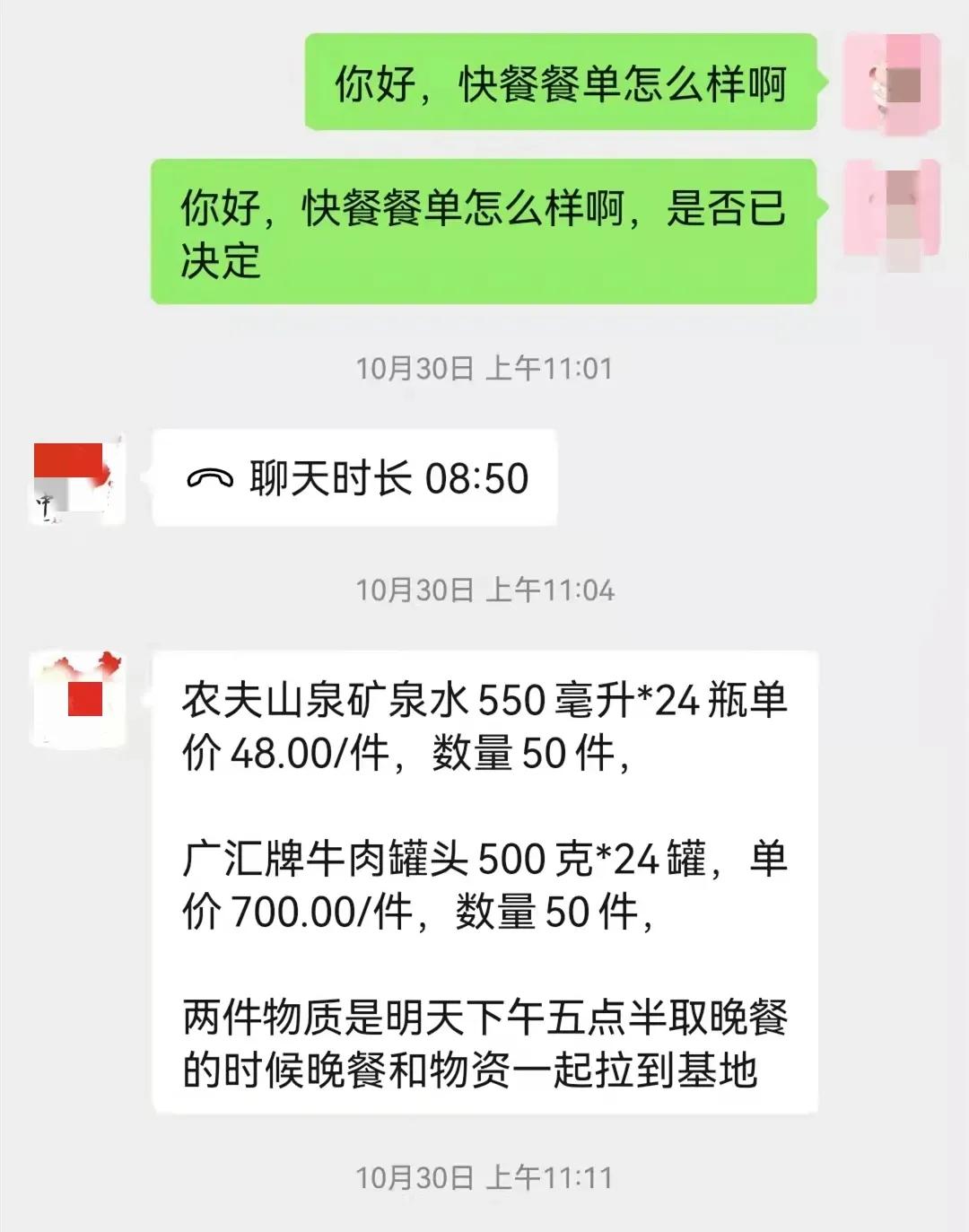Screen dimensions: 969x1232
Task: Select the green bubble asking 是否已决定
Action: [489, 229]
